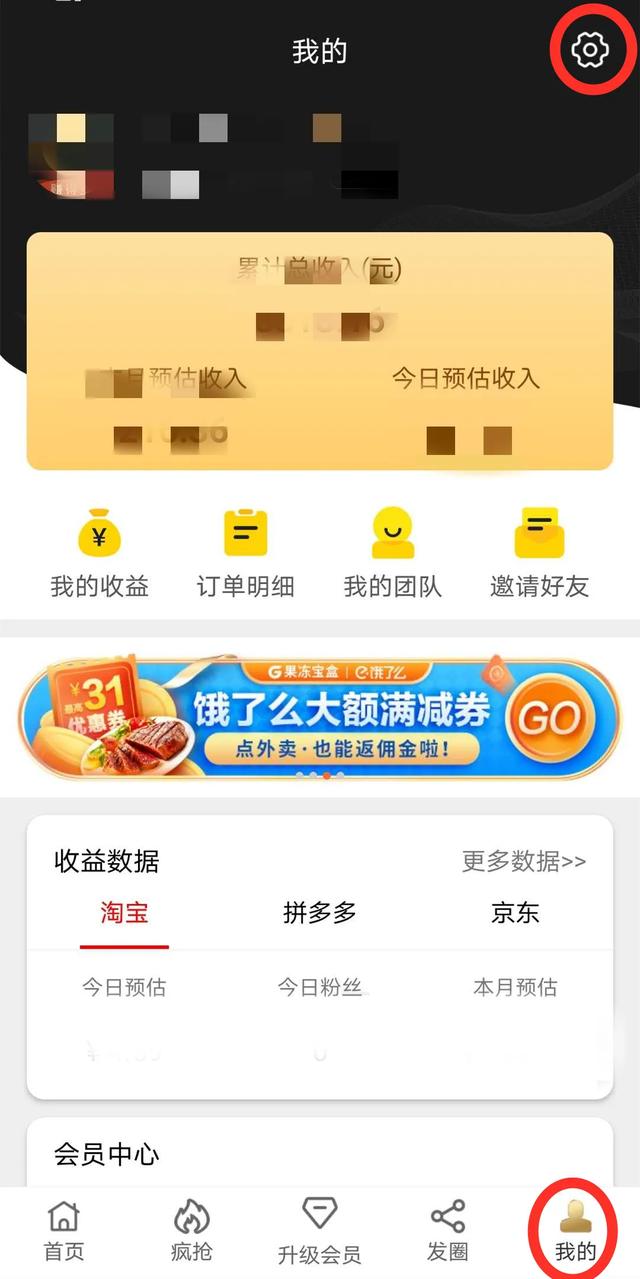Viewport: 640px width, 1279px height.
Task: Open the total income card
Action: click(x=319, y=350)
